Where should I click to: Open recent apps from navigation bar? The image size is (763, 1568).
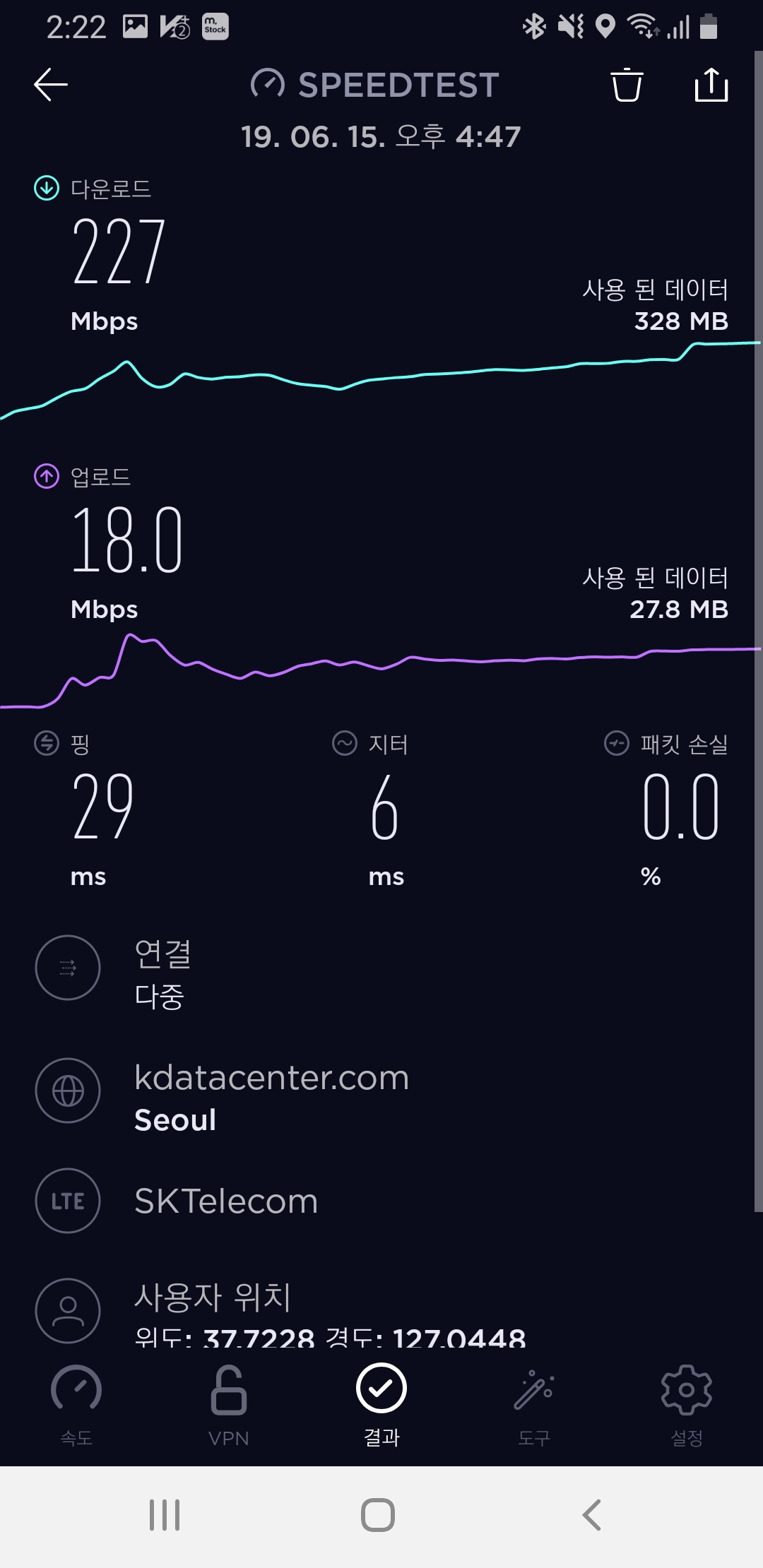[x=165, y=1514]
